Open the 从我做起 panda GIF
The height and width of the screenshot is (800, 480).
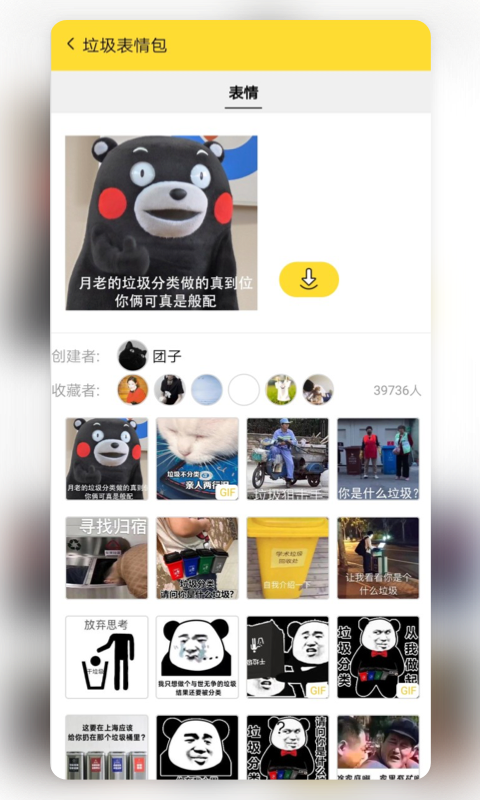pyautogui.click(x=378, y=657)
